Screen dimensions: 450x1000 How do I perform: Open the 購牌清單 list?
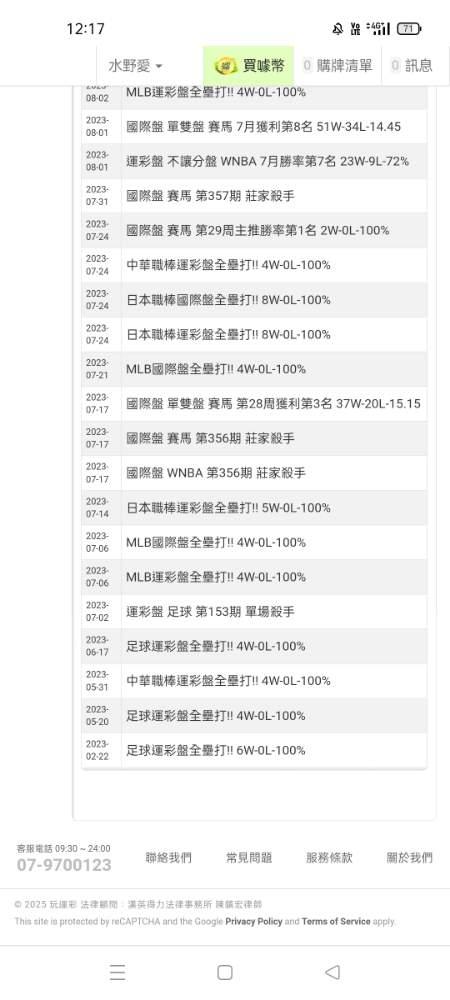(338, 65)
